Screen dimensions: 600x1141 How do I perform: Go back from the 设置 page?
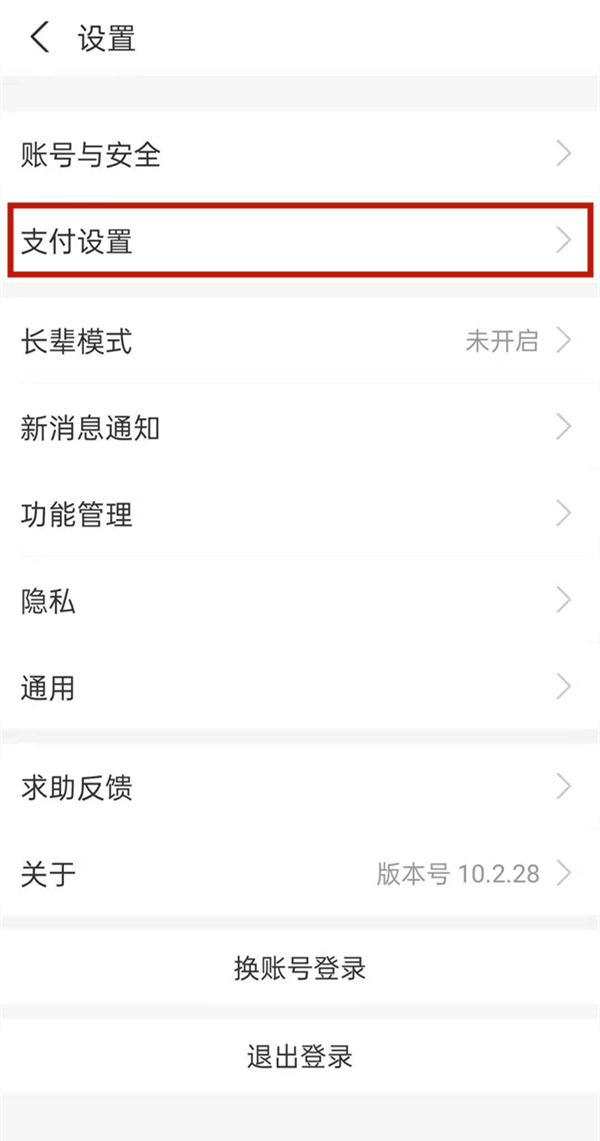[40, 39]
